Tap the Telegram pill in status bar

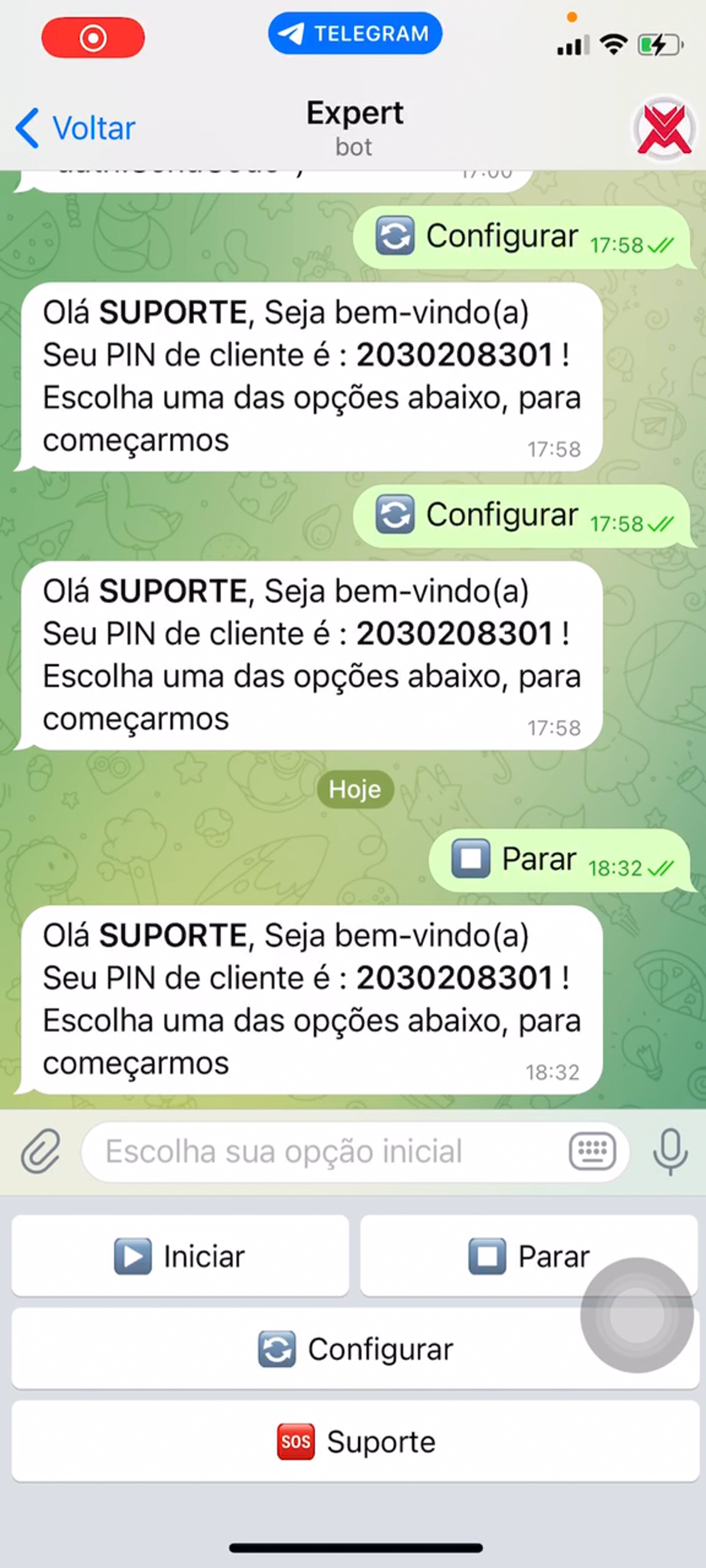[355, 34]
